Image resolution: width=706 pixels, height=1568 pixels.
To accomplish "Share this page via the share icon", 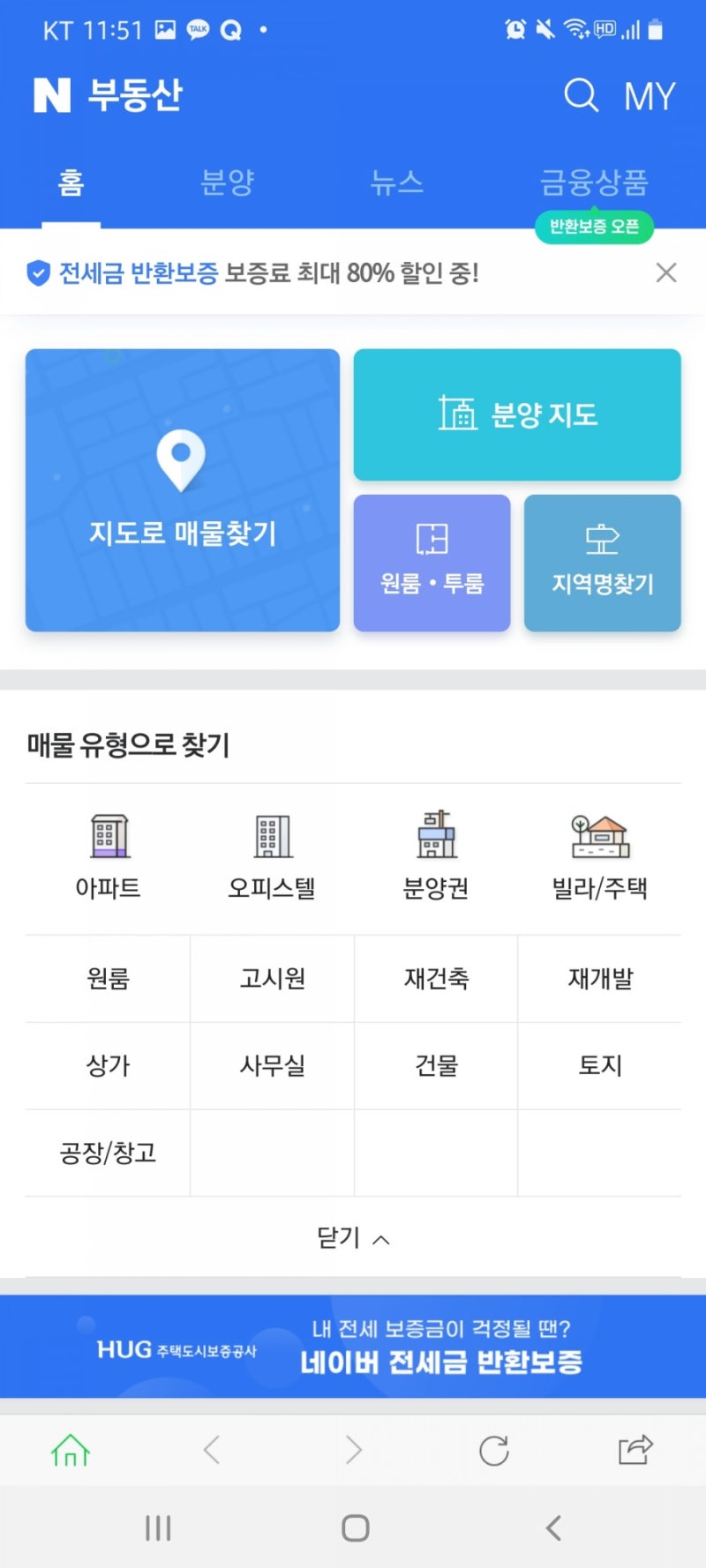I will pyautogui.click(x=635, y=1450).
